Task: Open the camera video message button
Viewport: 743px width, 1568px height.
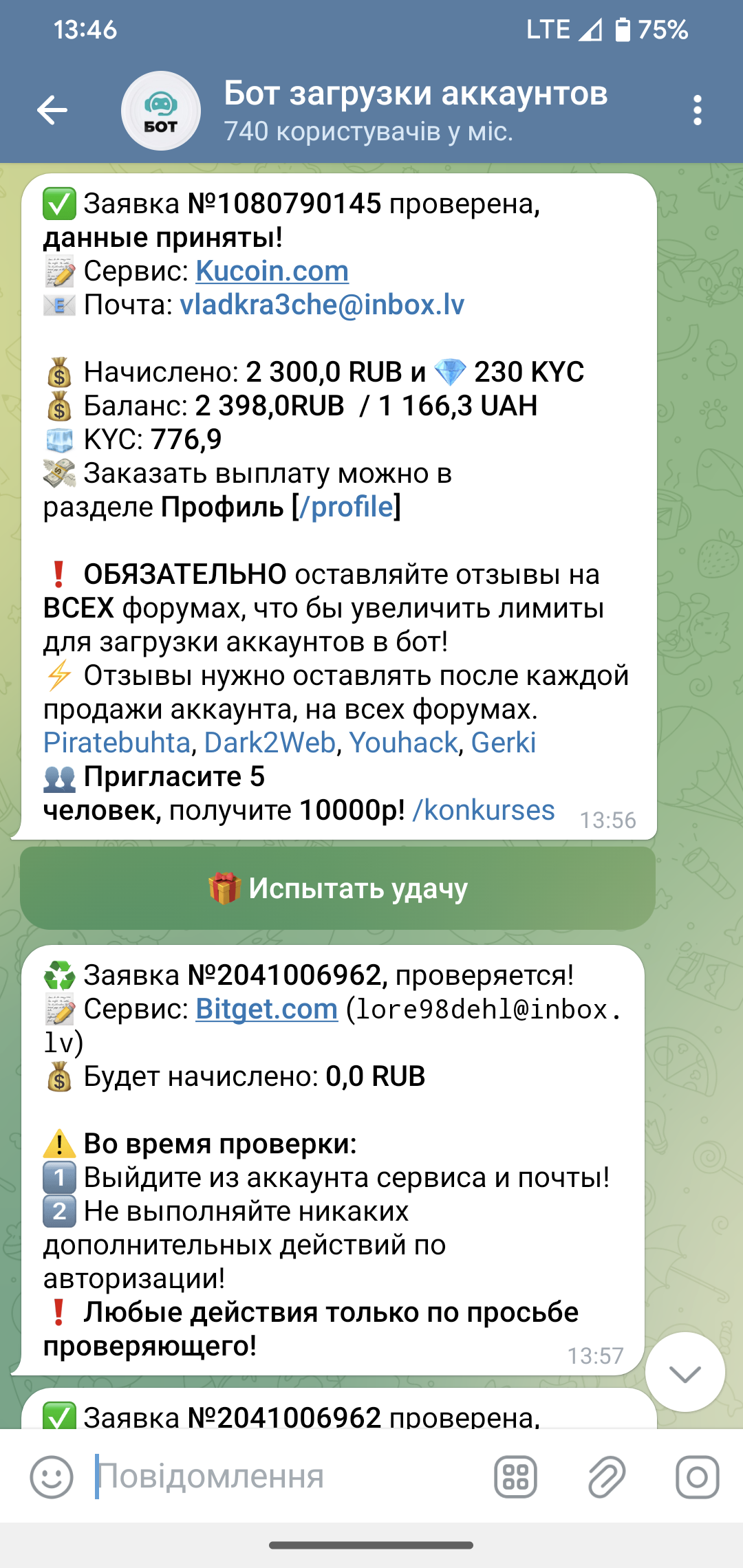Action: tap(697, 1477)
